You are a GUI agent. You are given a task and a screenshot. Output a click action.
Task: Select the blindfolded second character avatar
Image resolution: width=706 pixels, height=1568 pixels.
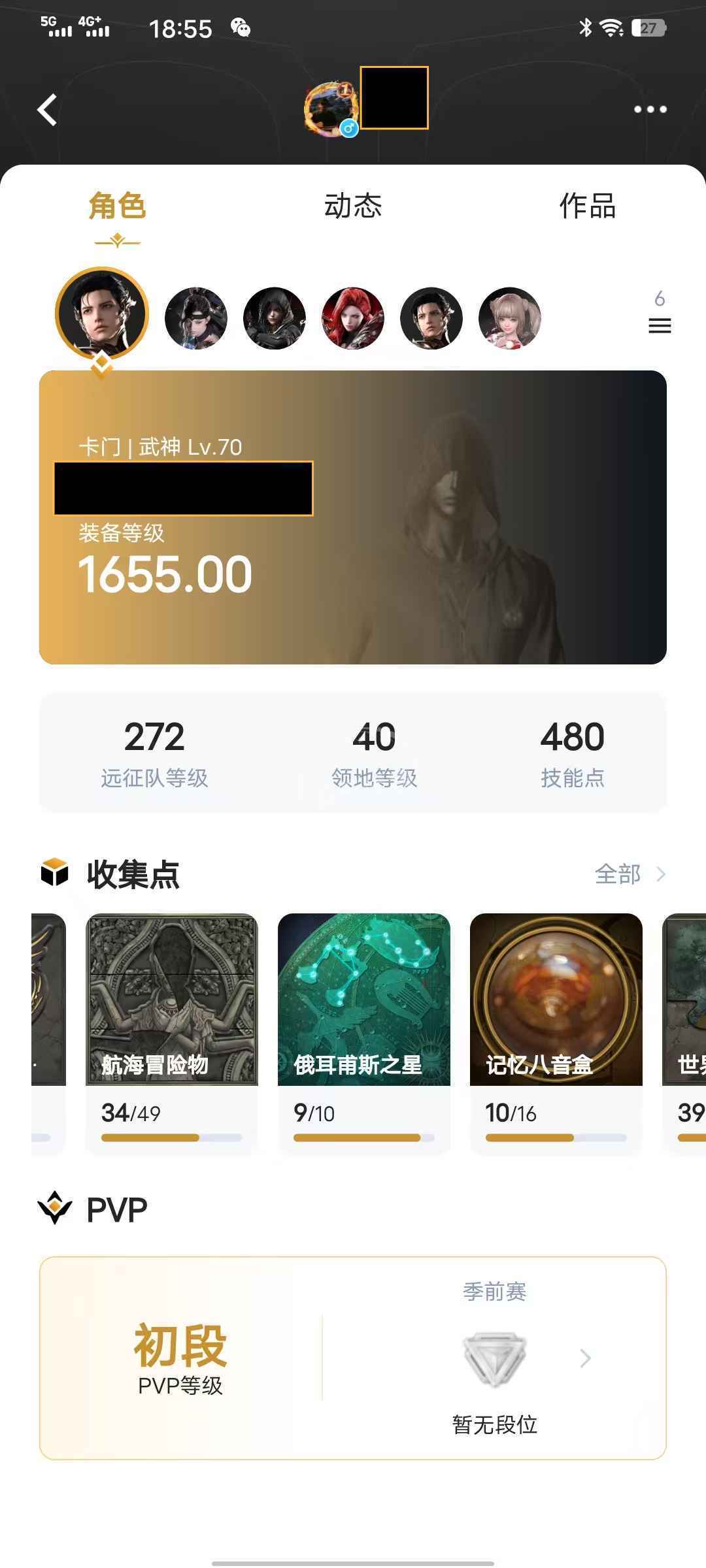coord(196,318)
